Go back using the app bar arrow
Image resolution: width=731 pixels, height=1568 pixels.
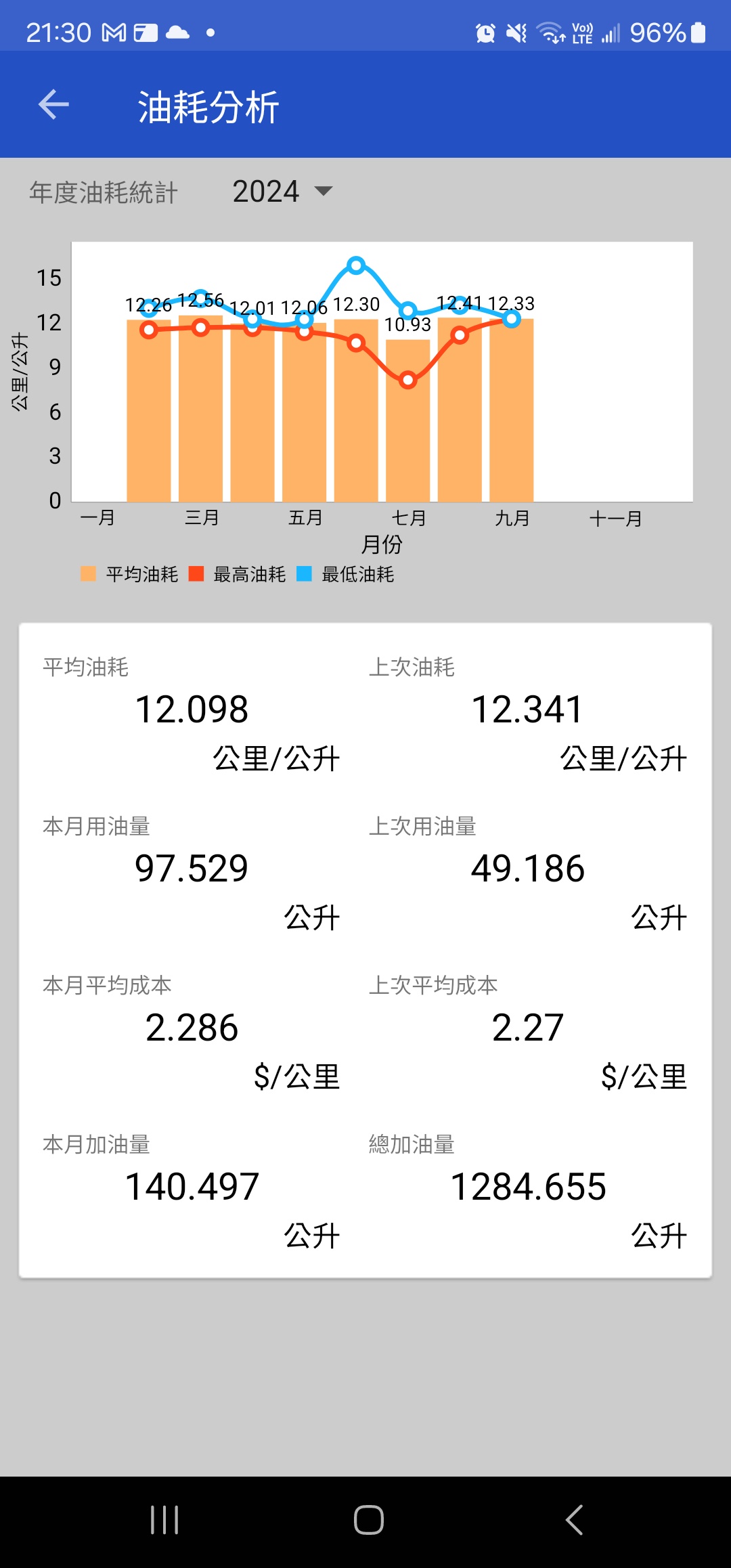53,104
